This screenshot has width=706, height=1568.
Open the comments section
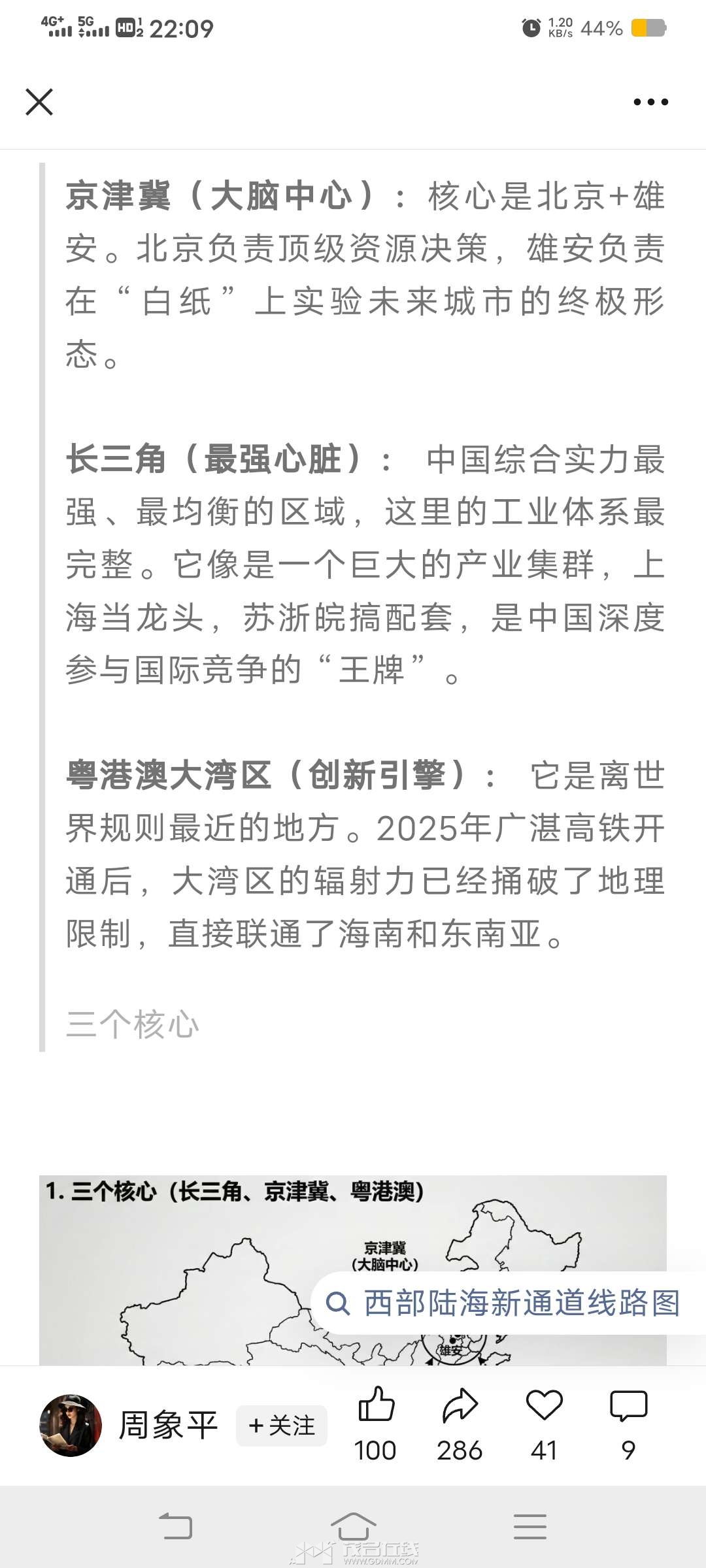628,1406
